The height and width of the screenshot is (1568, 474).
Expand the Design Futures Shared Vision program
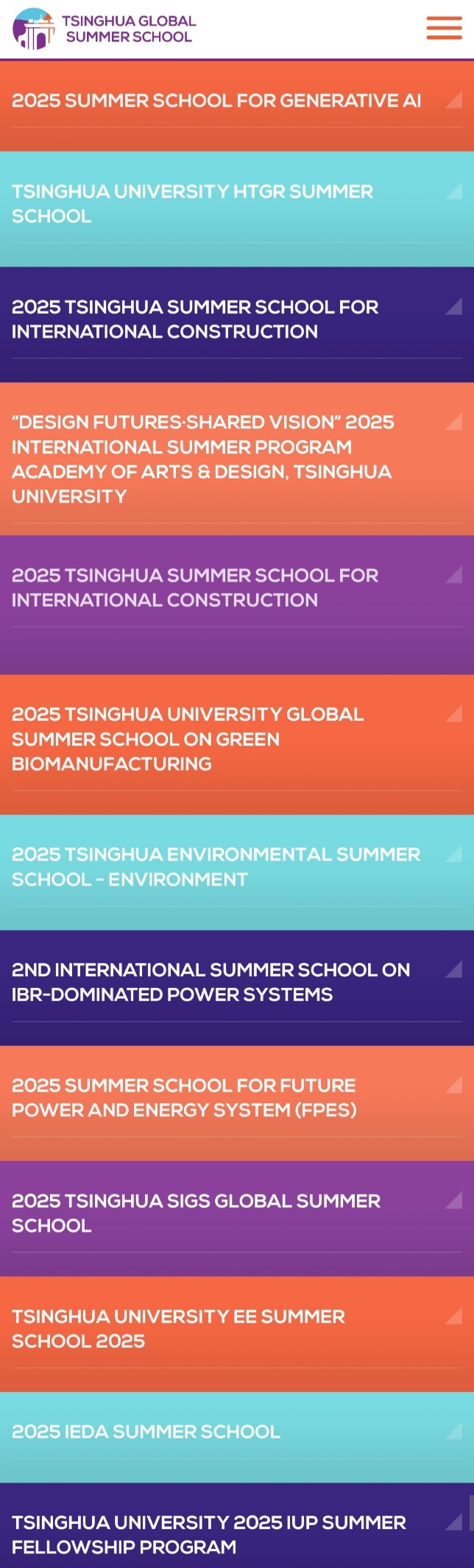click(453, 422)
